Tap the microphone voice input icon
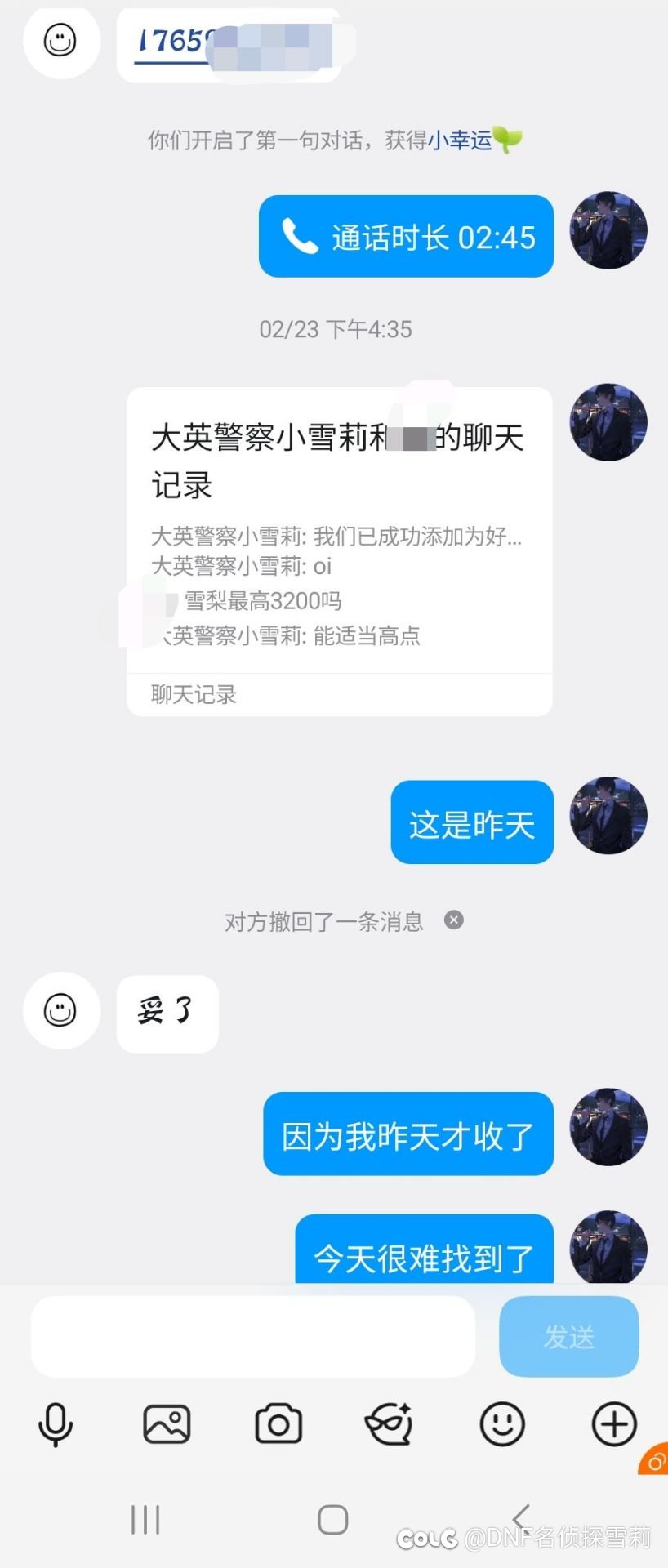 (x=54, y=1423)
